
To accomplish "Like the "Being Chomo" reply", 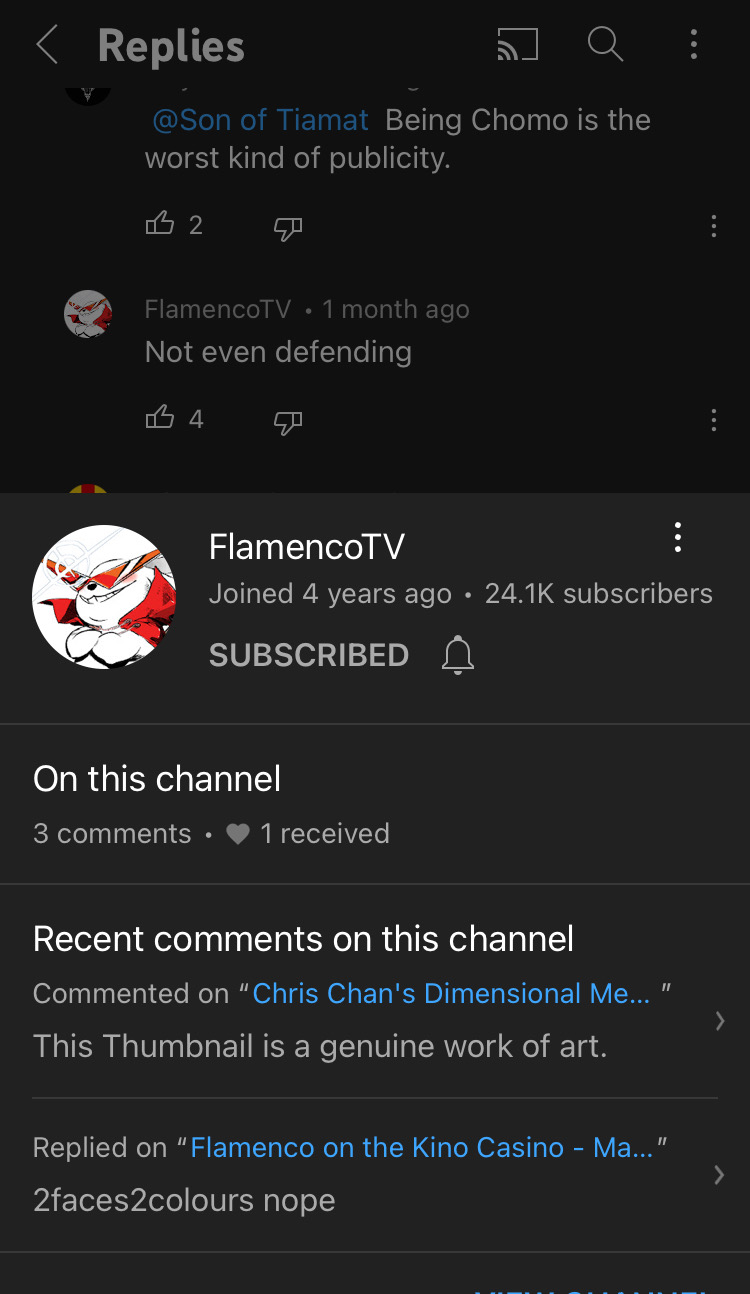I will (x=160, y=224).
